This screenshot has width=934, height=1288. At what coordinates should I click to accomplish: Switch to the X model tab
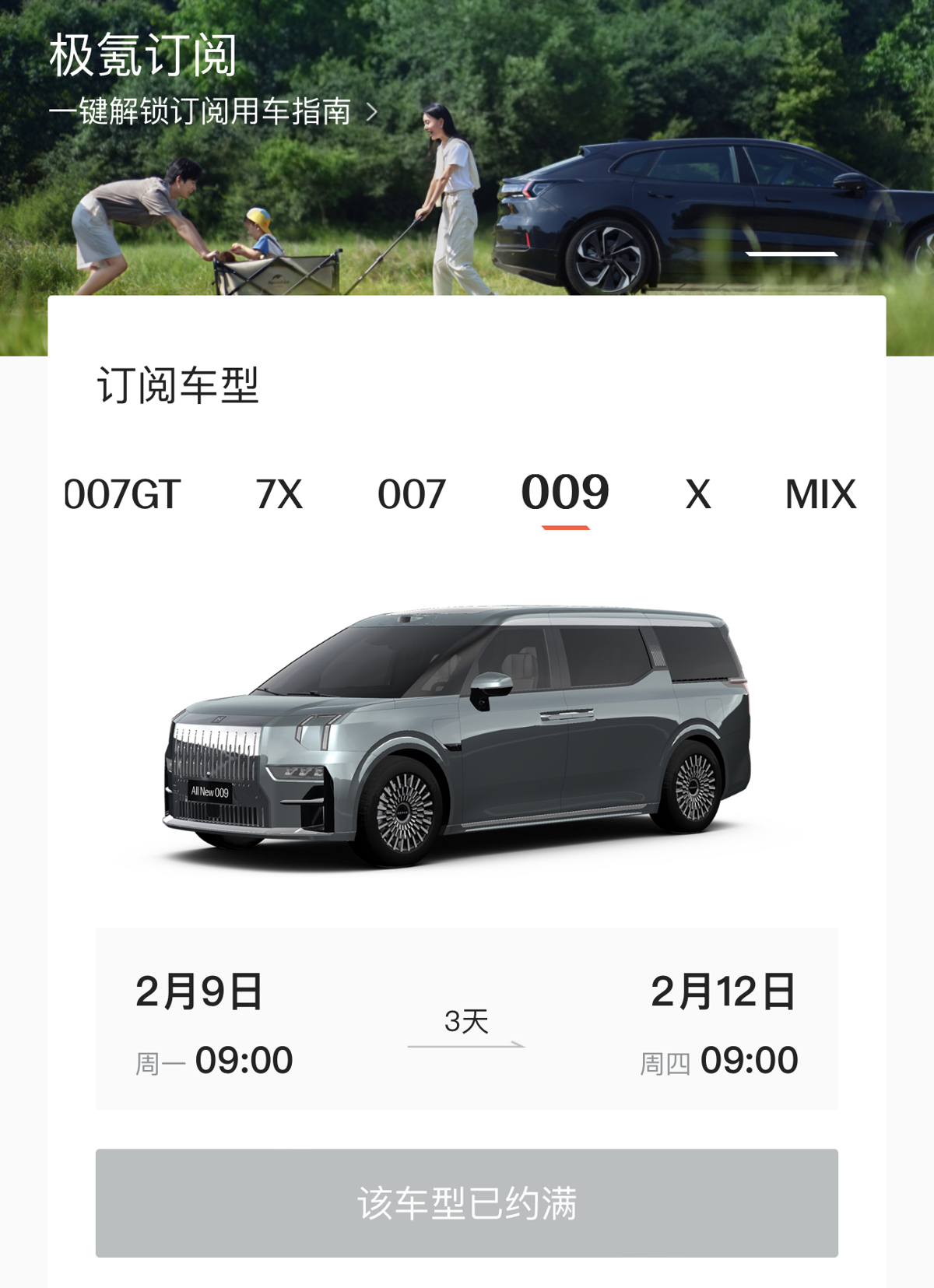point(697,494)
